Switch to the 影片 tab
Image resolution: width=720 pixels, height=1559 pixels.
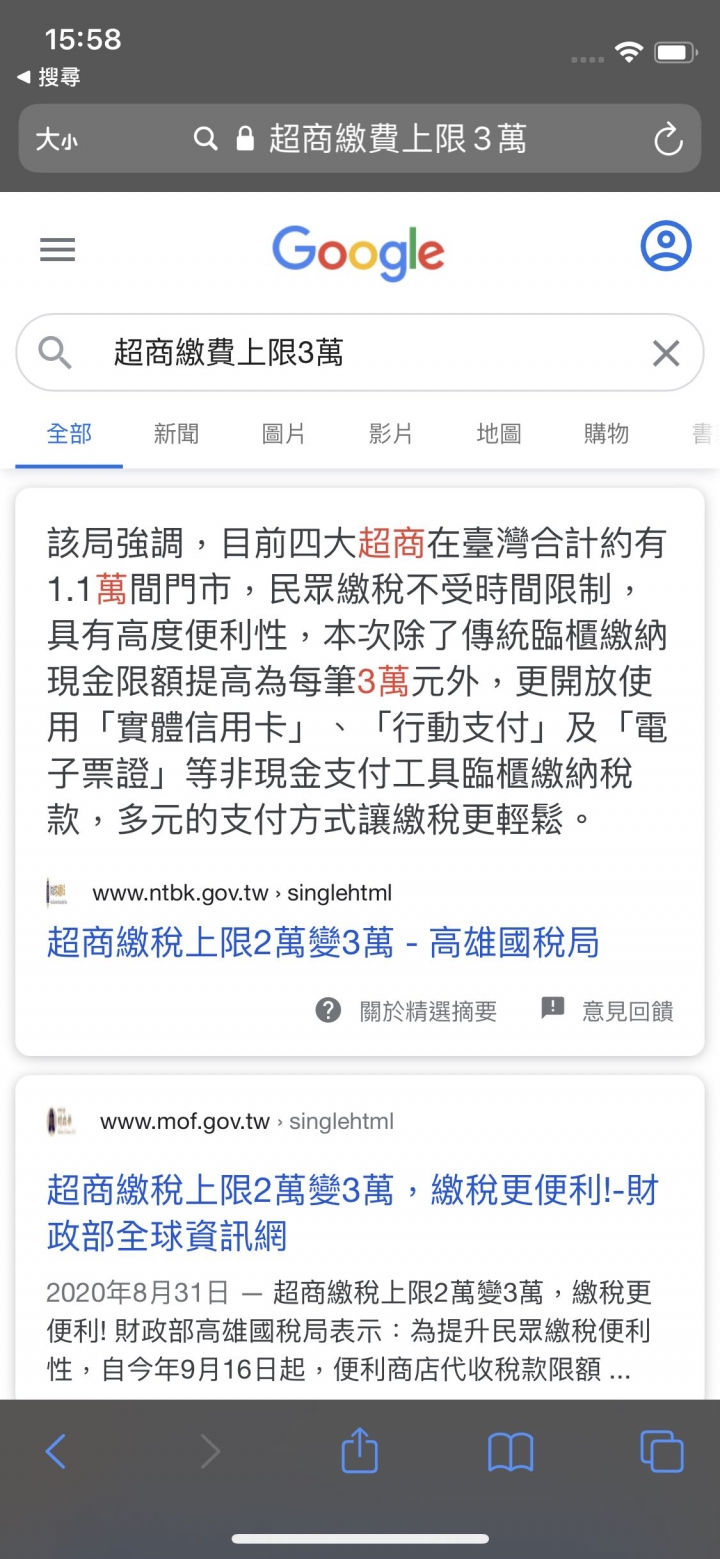click(390, 434)
